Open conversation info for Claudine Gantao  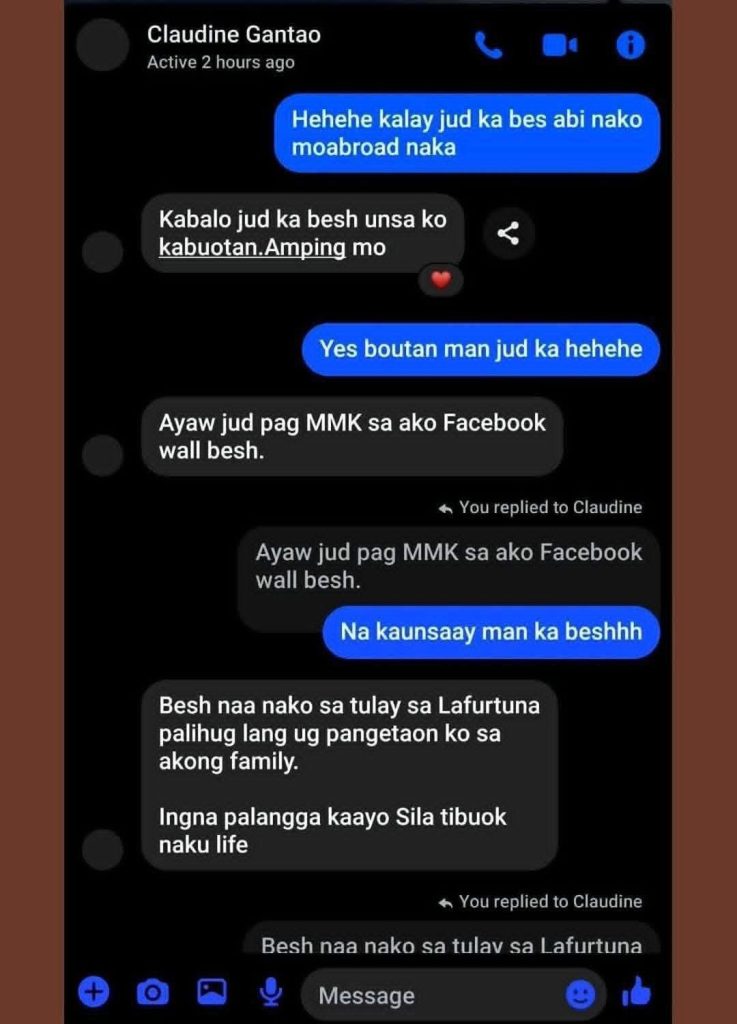630,45
